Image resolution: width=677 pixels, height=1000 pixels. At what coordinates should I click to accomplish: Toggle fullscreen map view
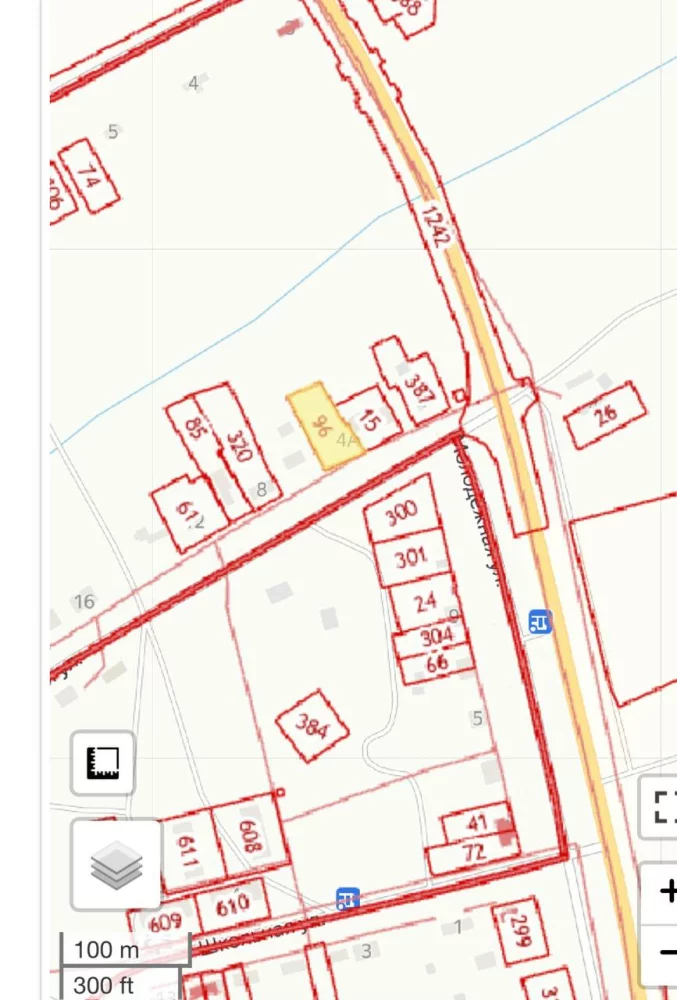(661, 807)
